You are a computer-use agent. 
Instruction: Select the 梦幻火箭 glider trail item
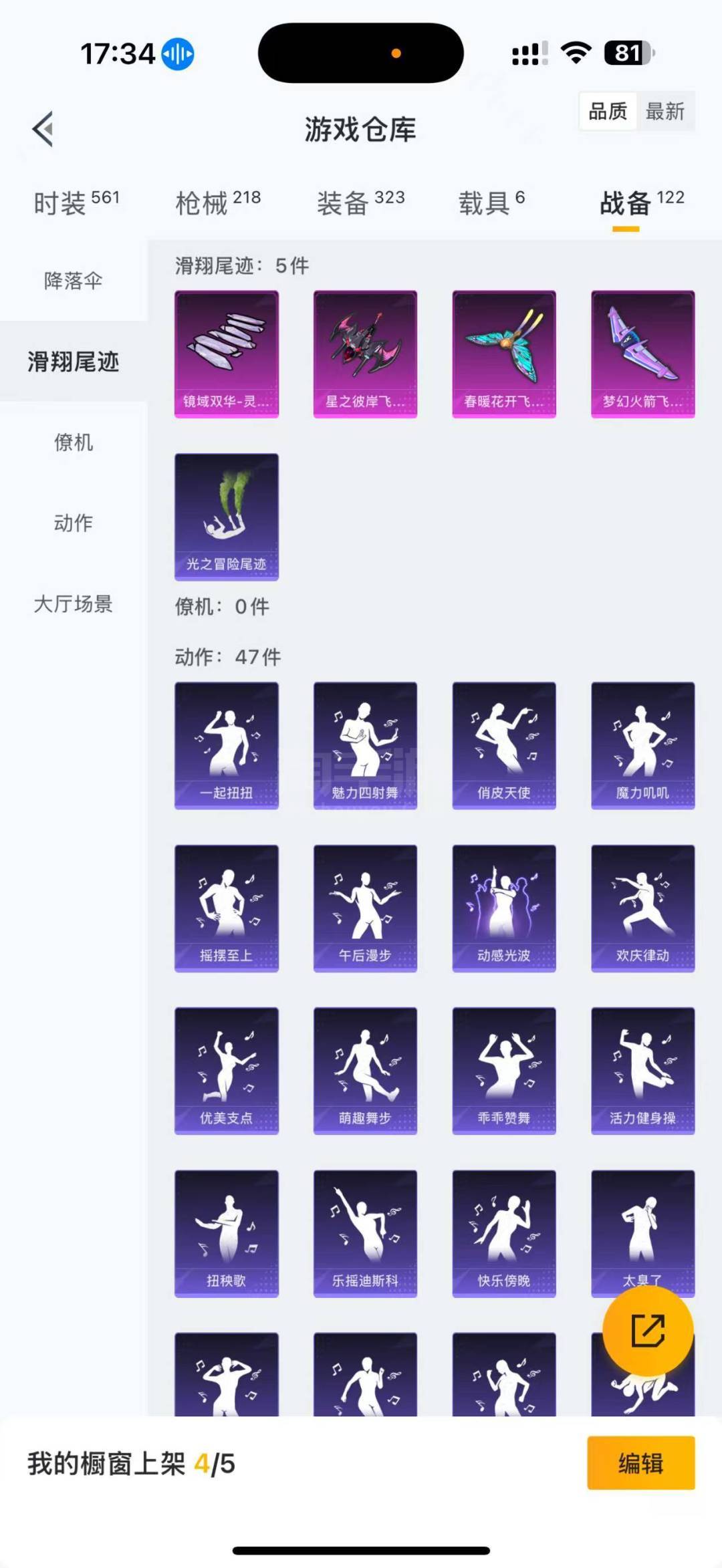(643, 354)
